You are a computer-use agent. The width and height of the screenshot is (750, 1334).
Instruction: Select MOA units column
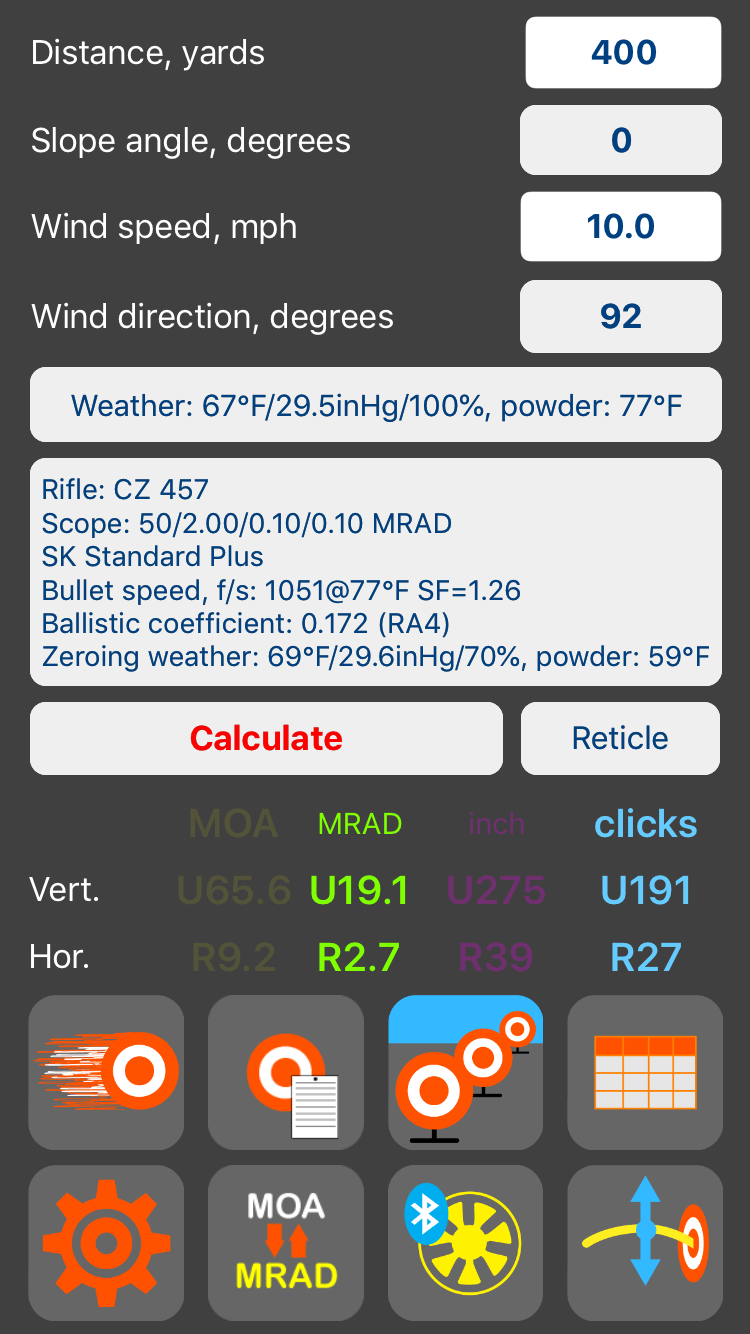[234, 824]
